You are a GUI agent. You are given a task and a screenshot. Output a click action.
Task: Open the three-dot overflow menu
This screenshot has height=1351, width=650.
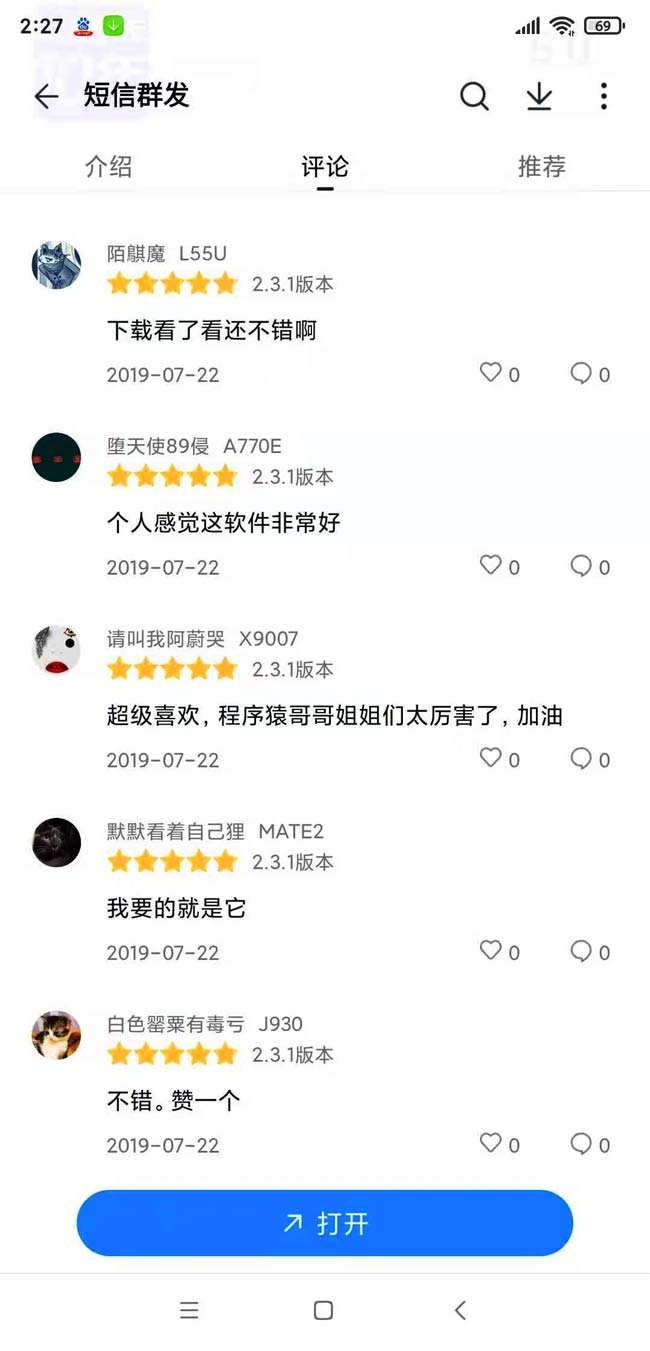coord(603,96)
